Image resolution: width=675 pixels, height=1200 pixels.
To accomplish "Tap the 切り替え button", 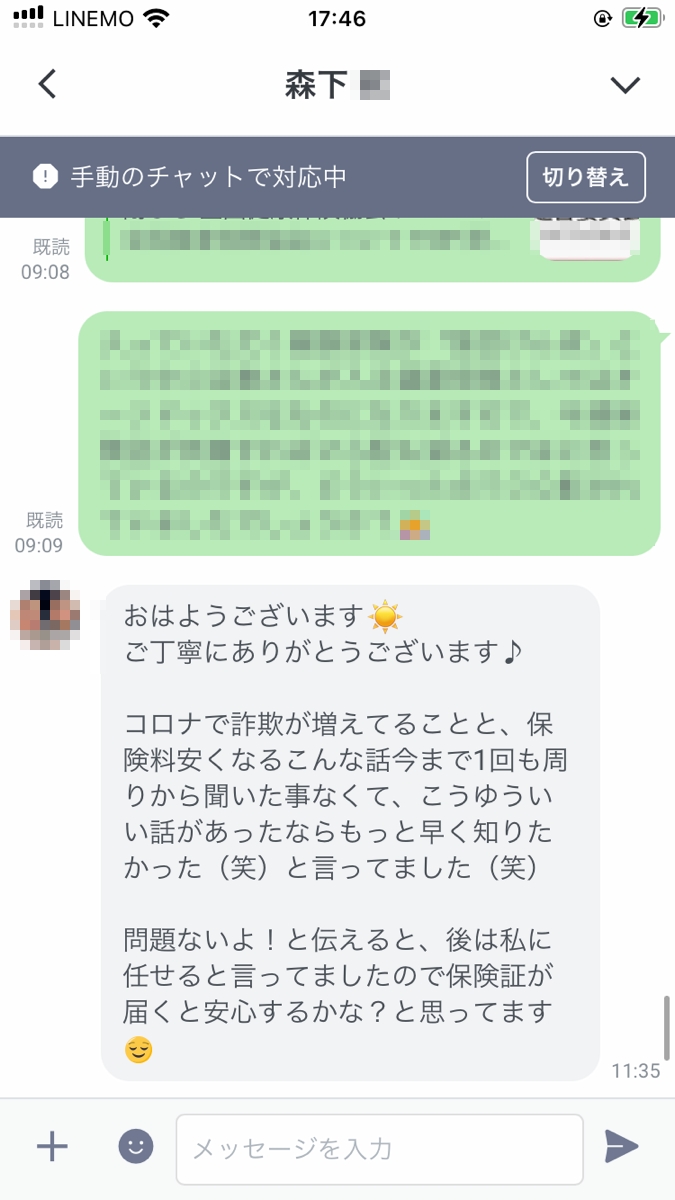I will click(585, 178).
